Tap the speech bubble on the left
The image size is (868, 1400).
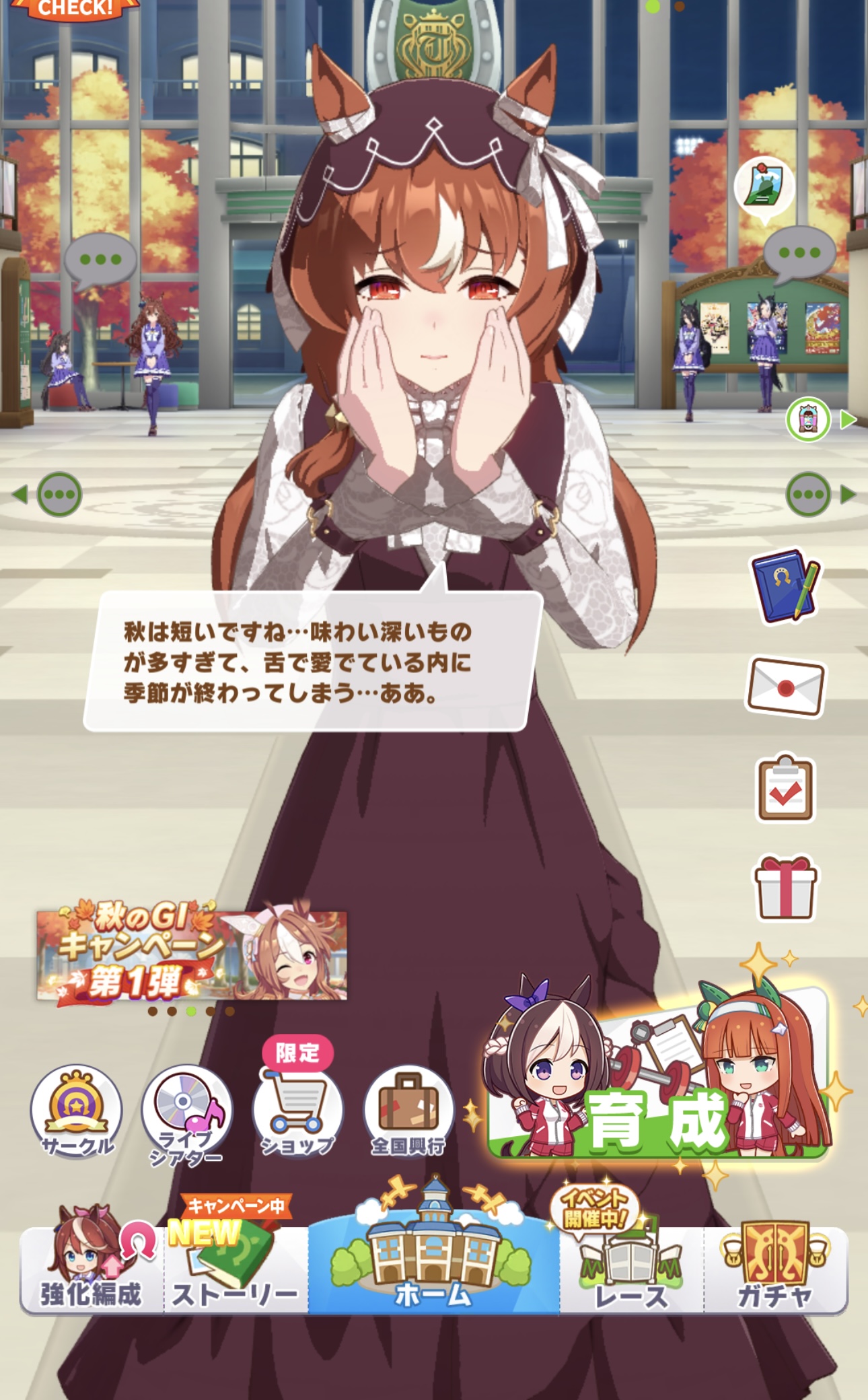pyautogui.click(x=100, y=260)
